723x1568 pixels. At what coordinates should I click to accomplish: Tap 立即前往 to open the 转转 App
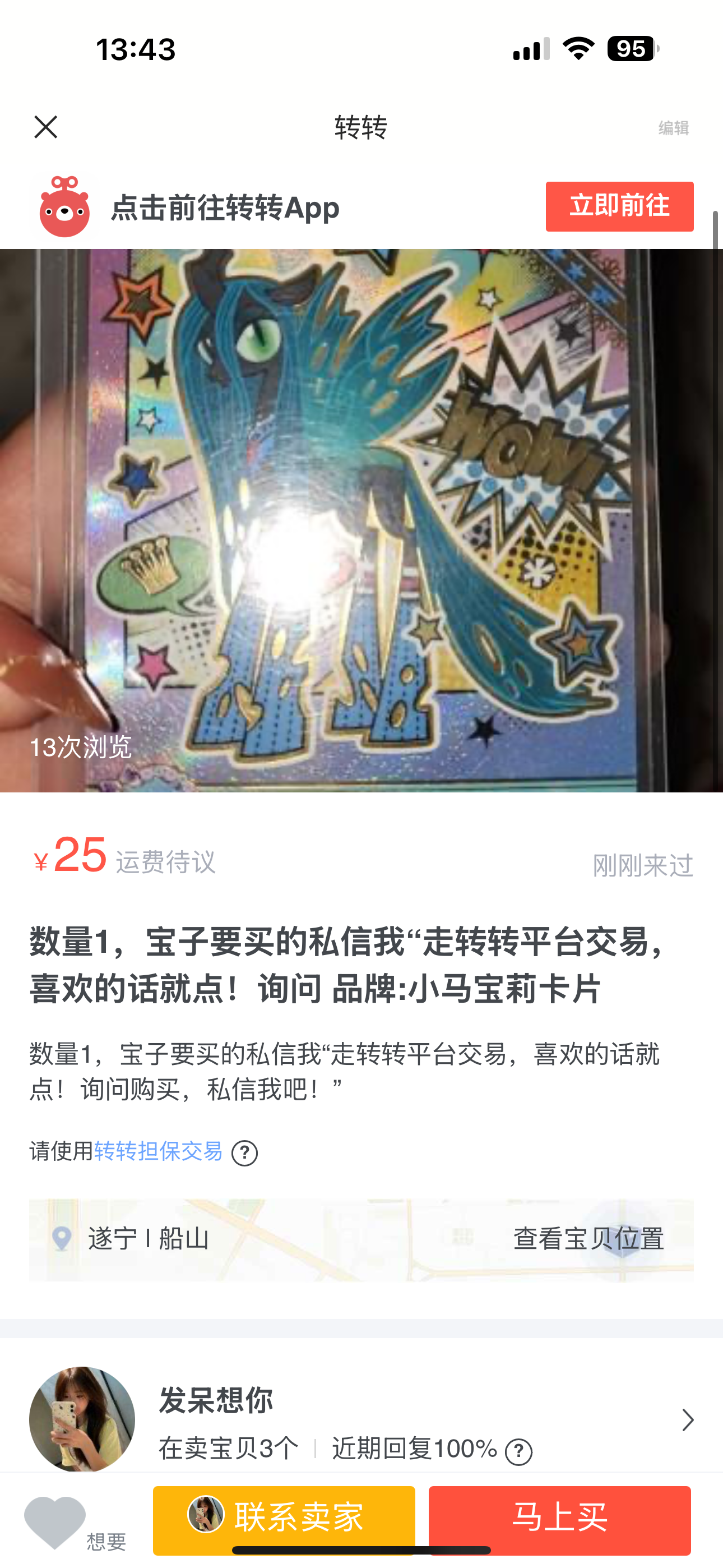(x=619, y=206)
